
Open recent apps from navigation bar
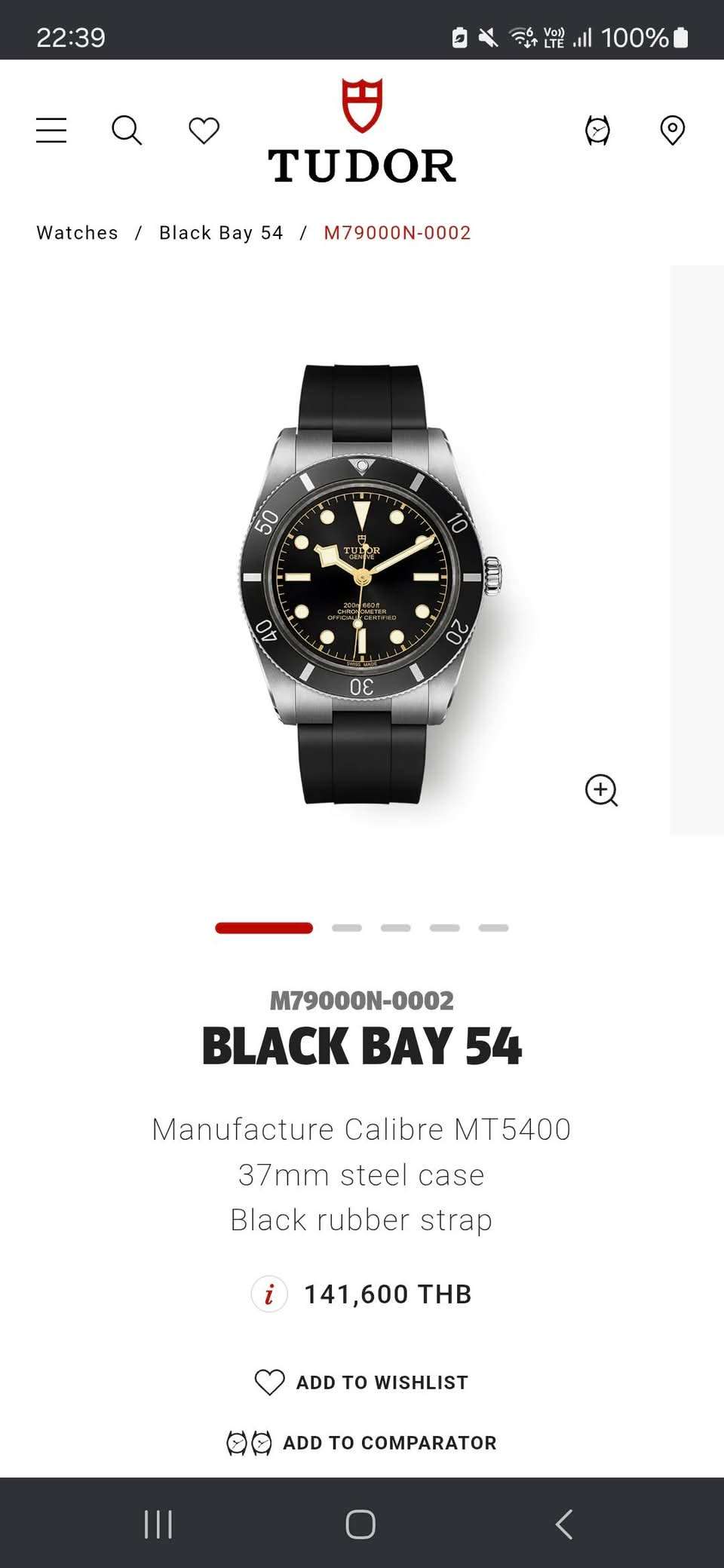(158, 1524)
